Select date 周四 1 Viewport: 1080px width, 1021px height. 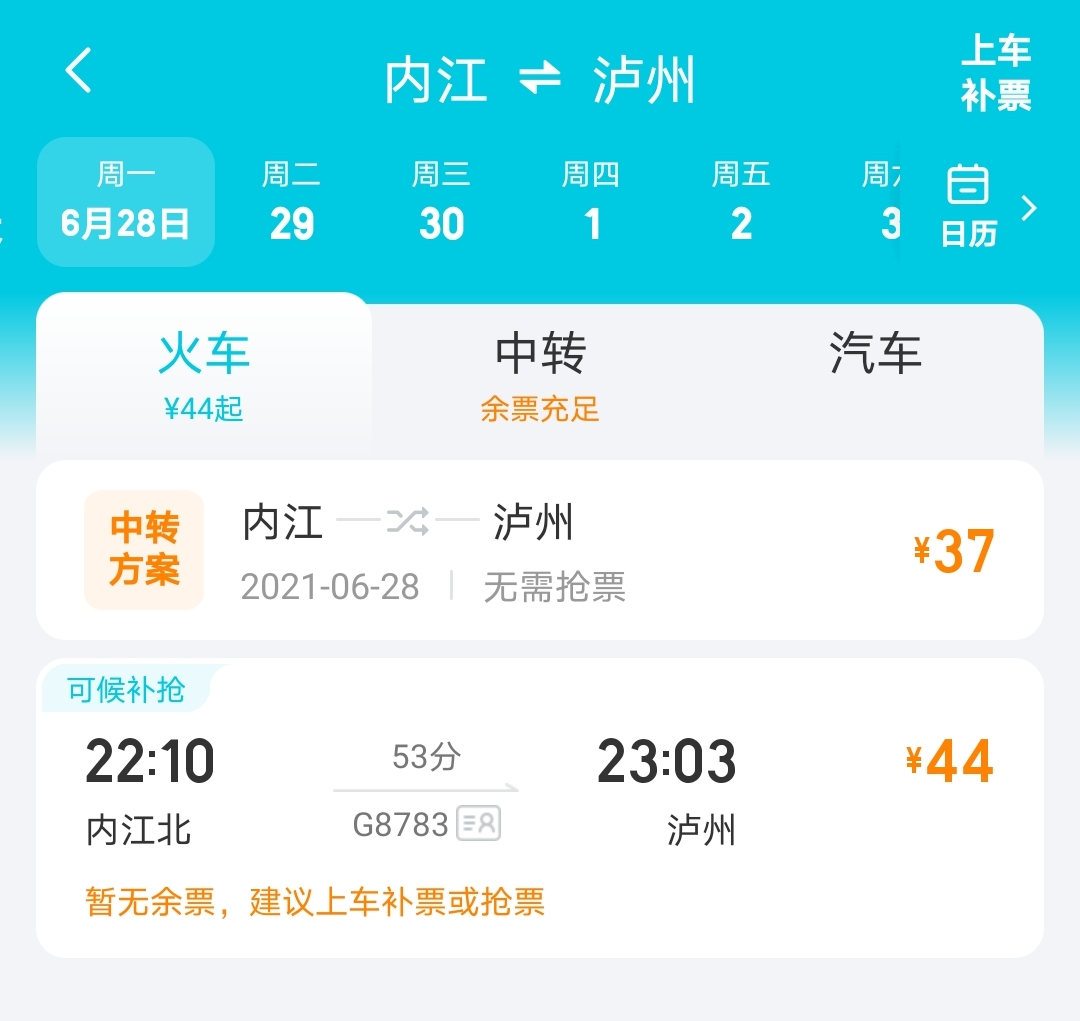[591, 202]
